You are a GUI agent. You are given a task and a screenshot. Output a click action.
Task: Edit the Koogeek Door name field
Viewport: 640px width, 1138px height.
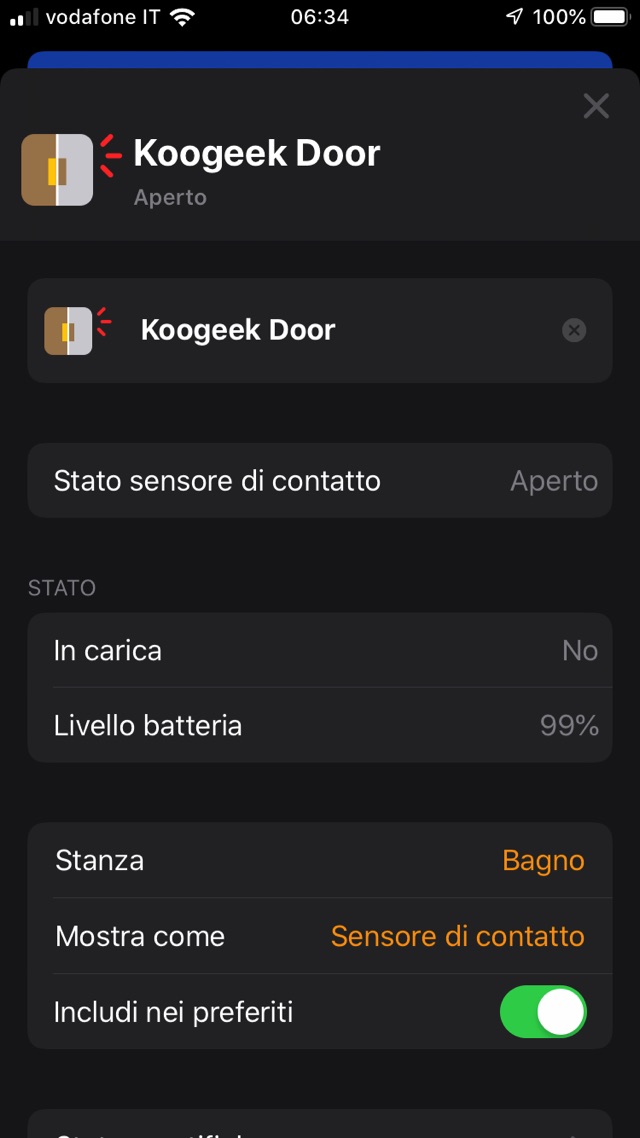click(330, 330)
